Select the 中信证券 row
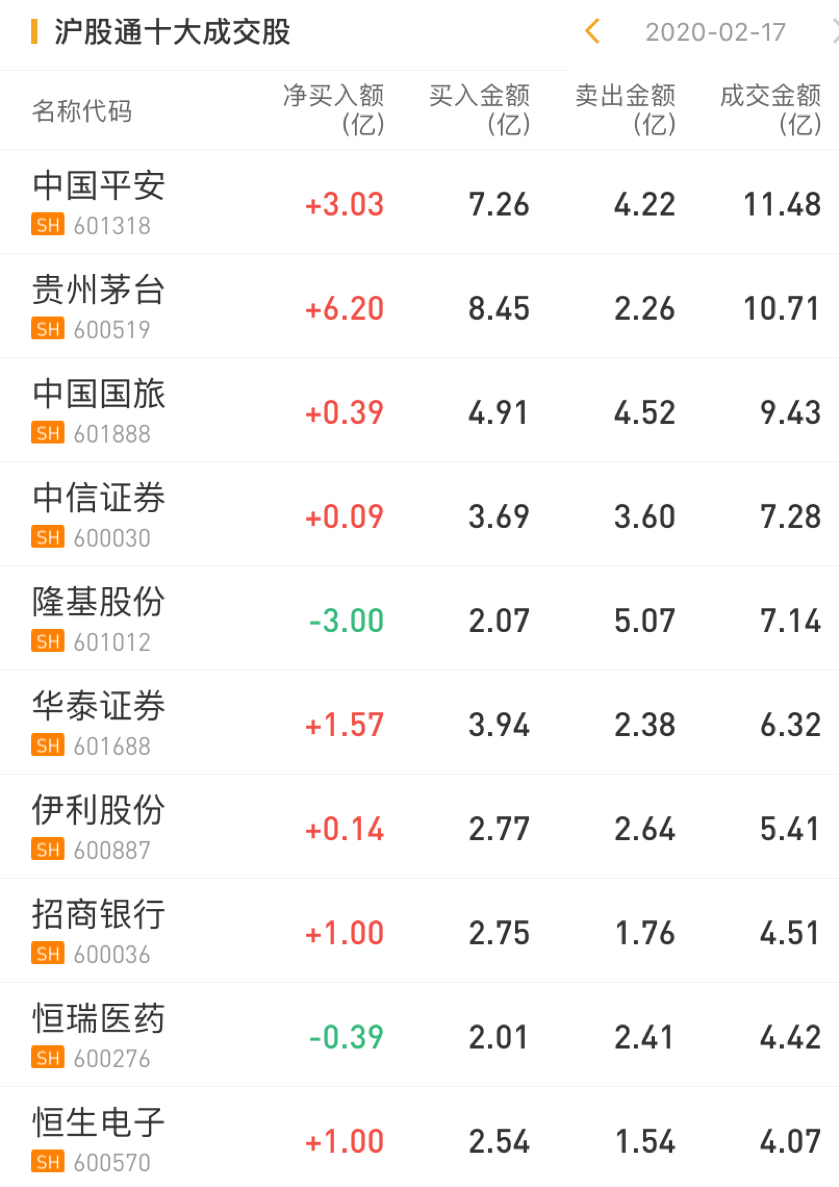839x1187 pixels. point(99,514)
